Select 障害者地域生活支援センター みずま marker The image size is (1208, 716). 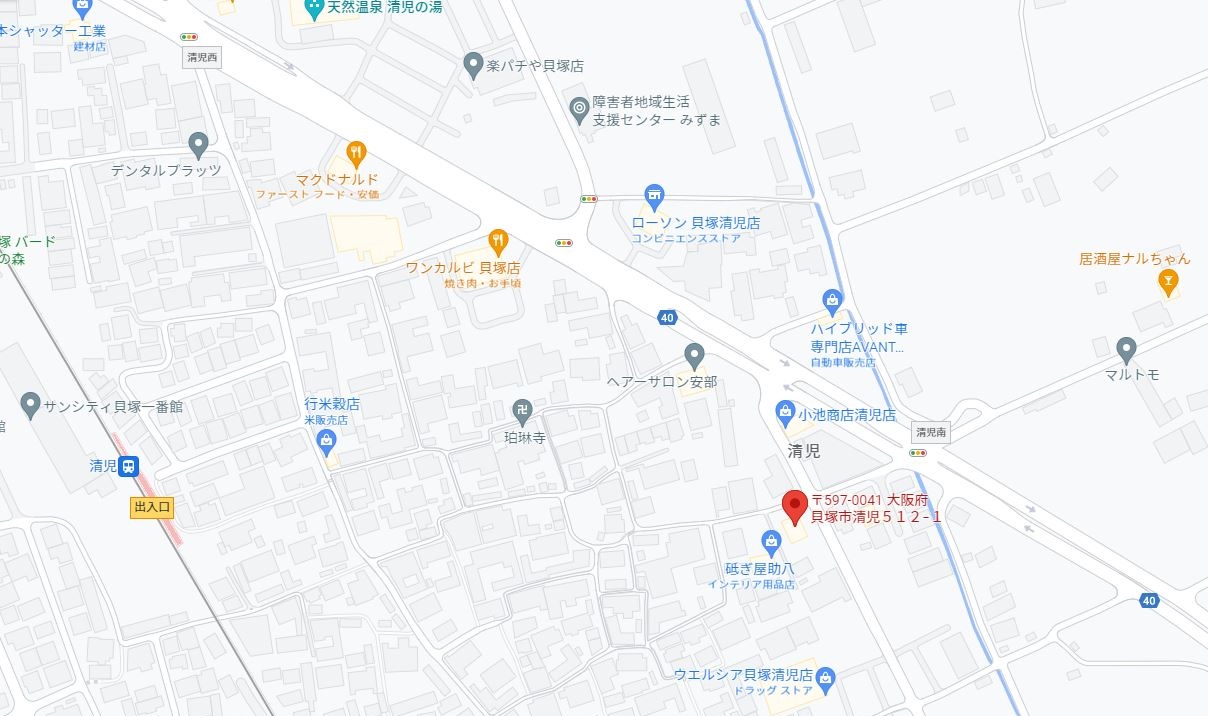coord(579,109)
